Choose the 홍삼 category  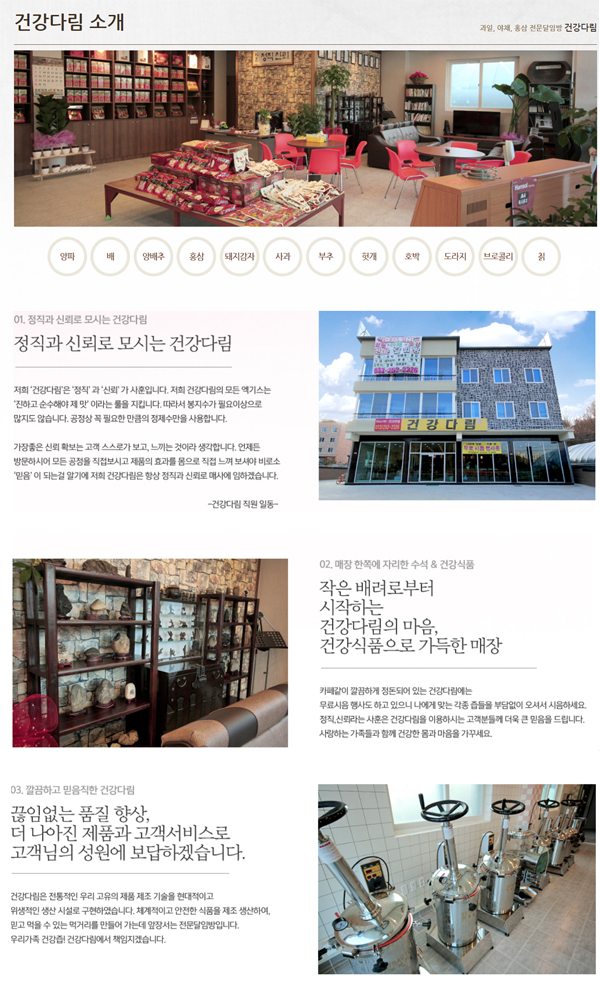[196, 257]
